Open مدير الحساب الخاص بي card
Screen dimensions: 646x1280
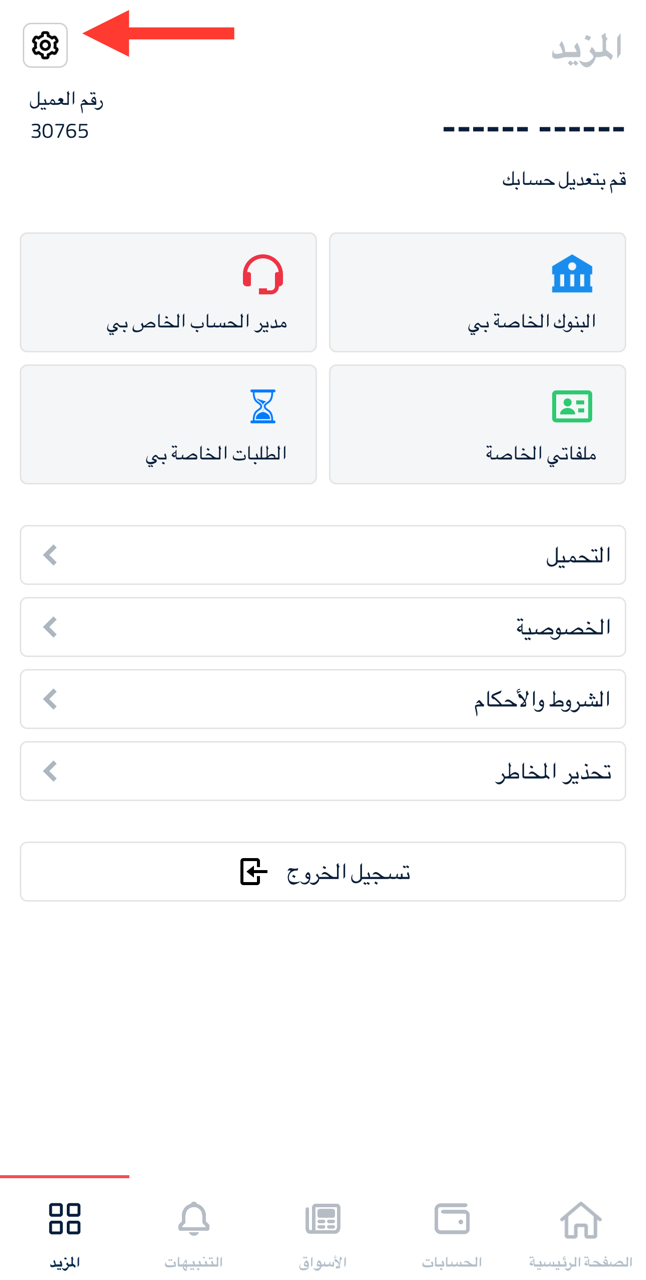168,292
